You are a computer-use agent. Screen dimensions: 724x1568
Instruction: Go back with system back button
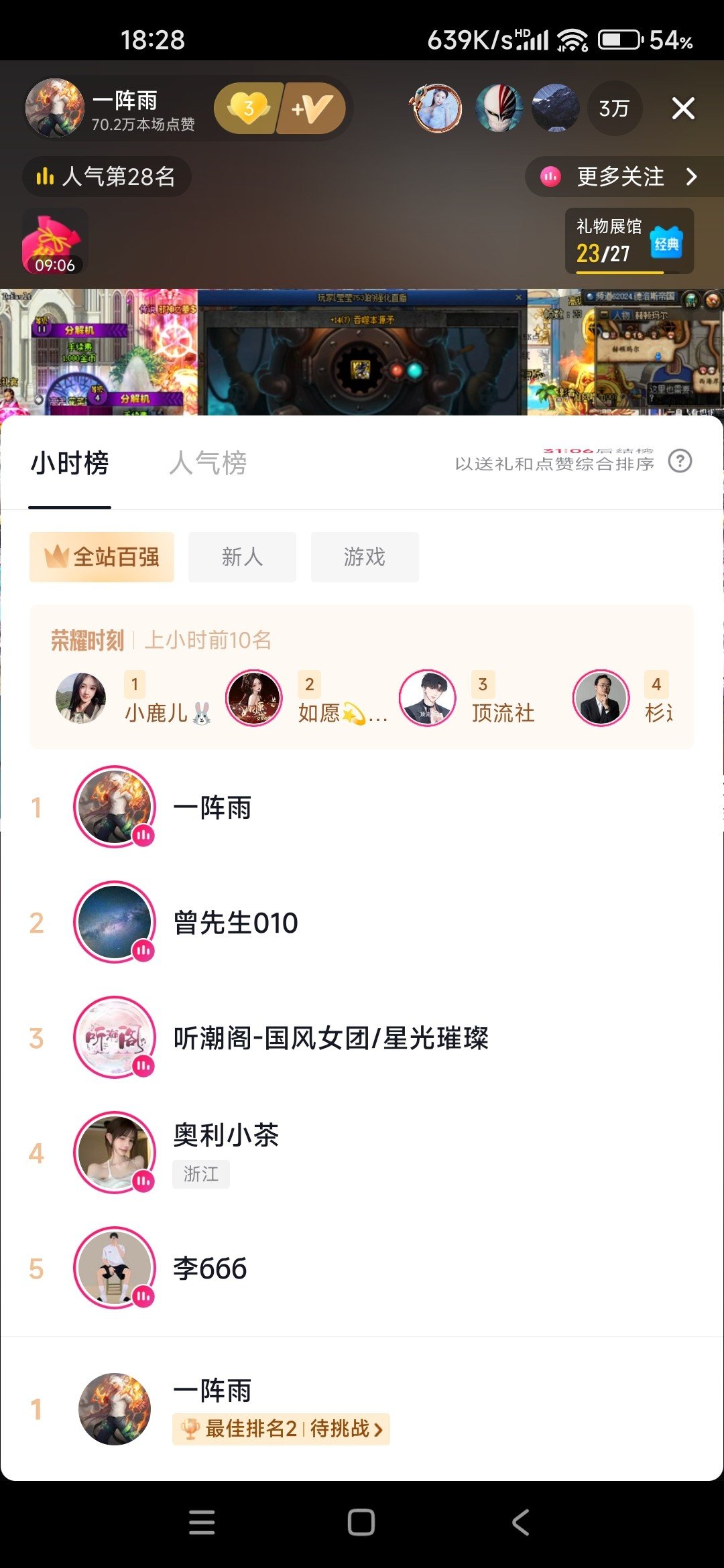(521, 1522)
